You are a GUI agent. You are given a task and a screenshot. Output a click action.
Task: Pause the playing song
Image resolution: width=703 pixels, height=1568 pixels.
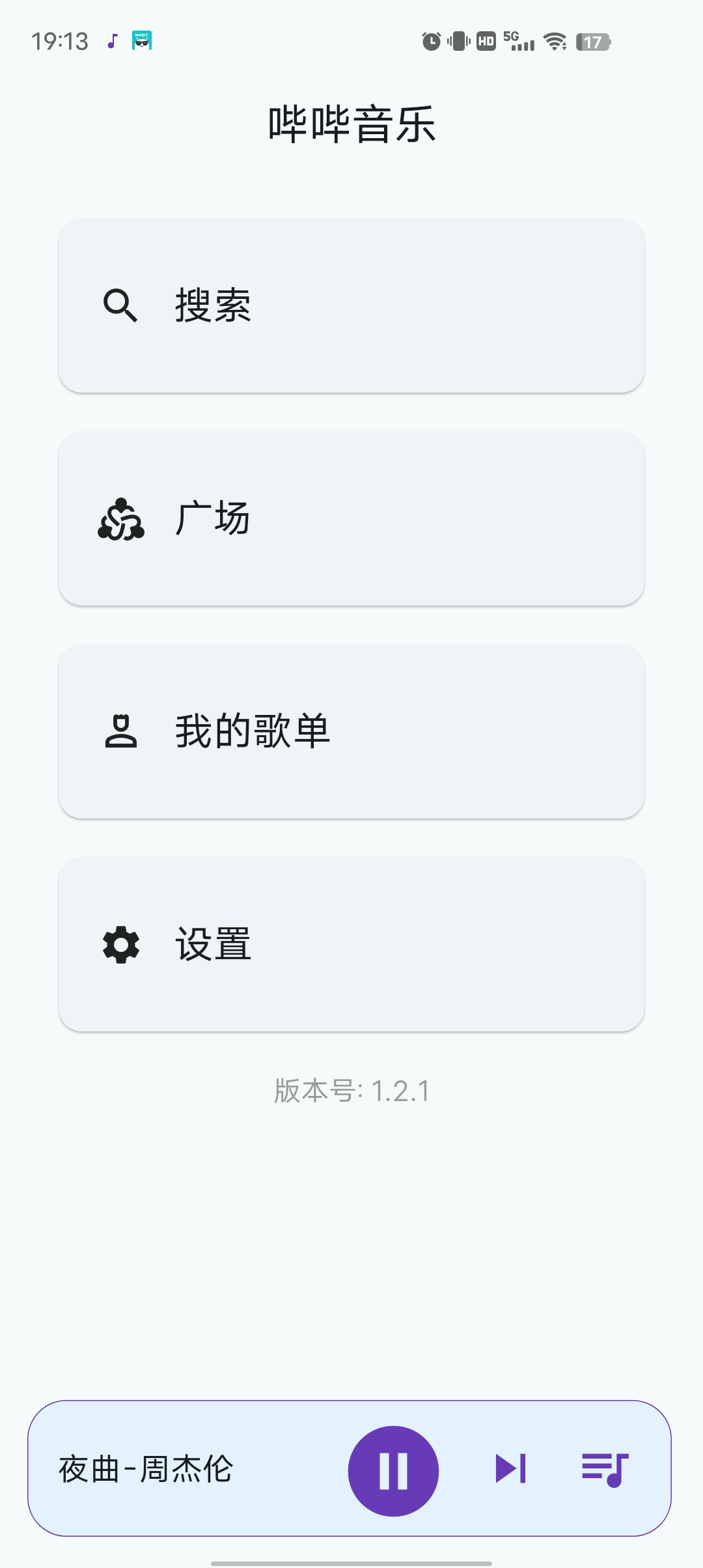tap(393, 1471)
